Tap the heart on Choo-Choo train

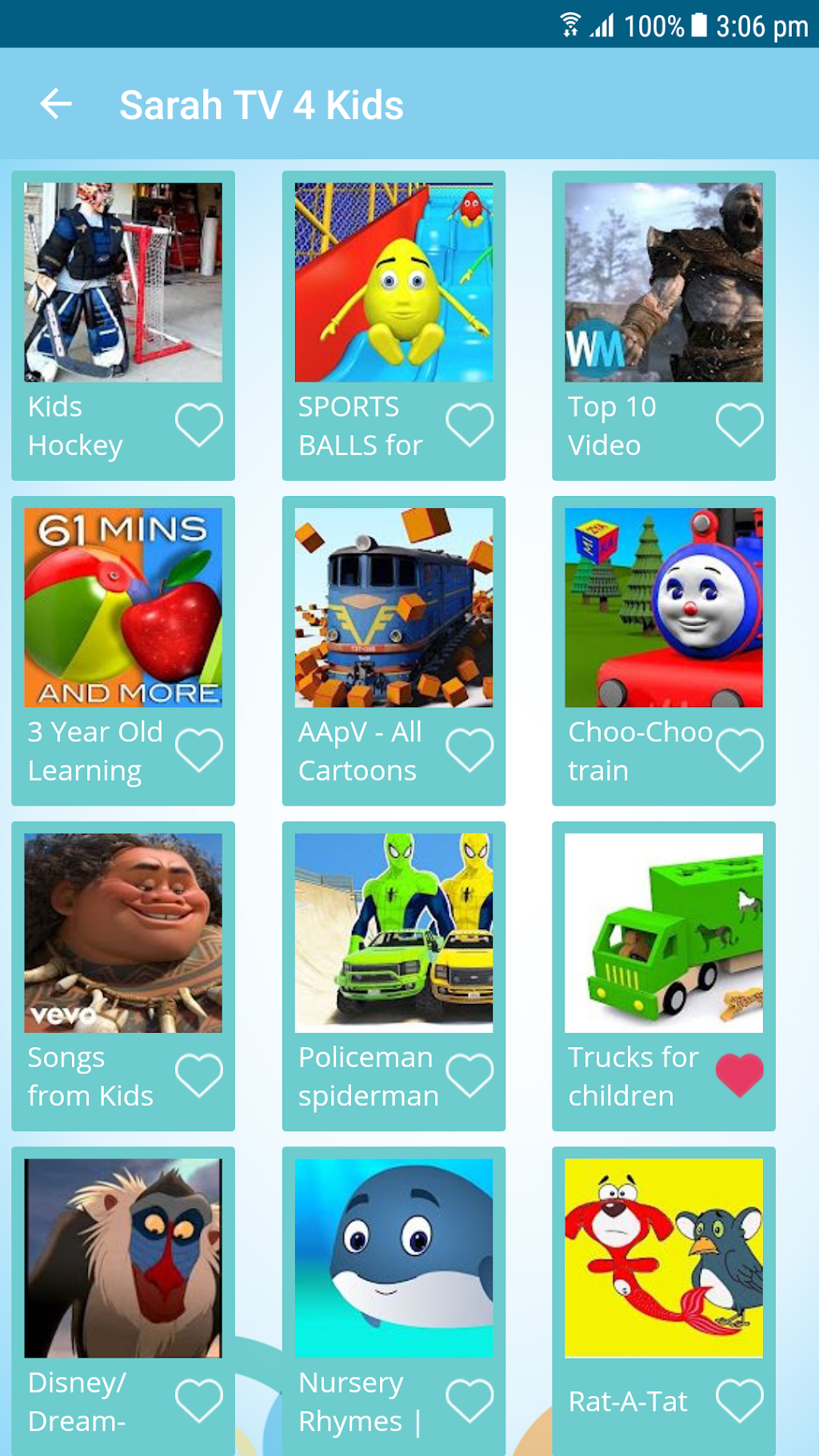739,750
